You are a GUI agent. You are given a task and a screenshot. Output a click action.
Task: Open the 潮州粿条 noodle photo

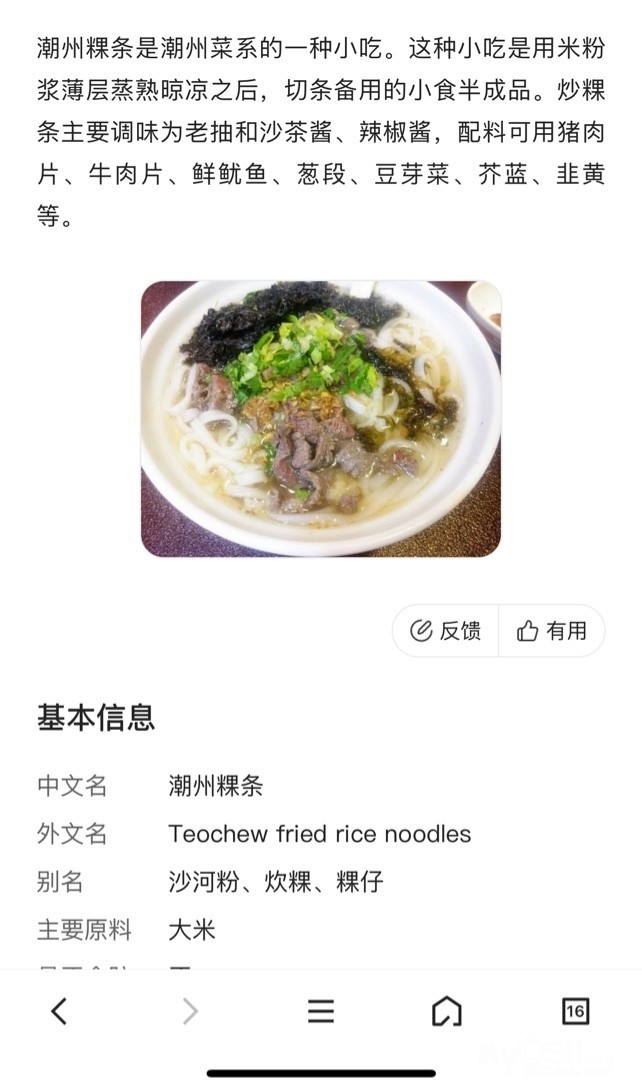click(320, 419)
